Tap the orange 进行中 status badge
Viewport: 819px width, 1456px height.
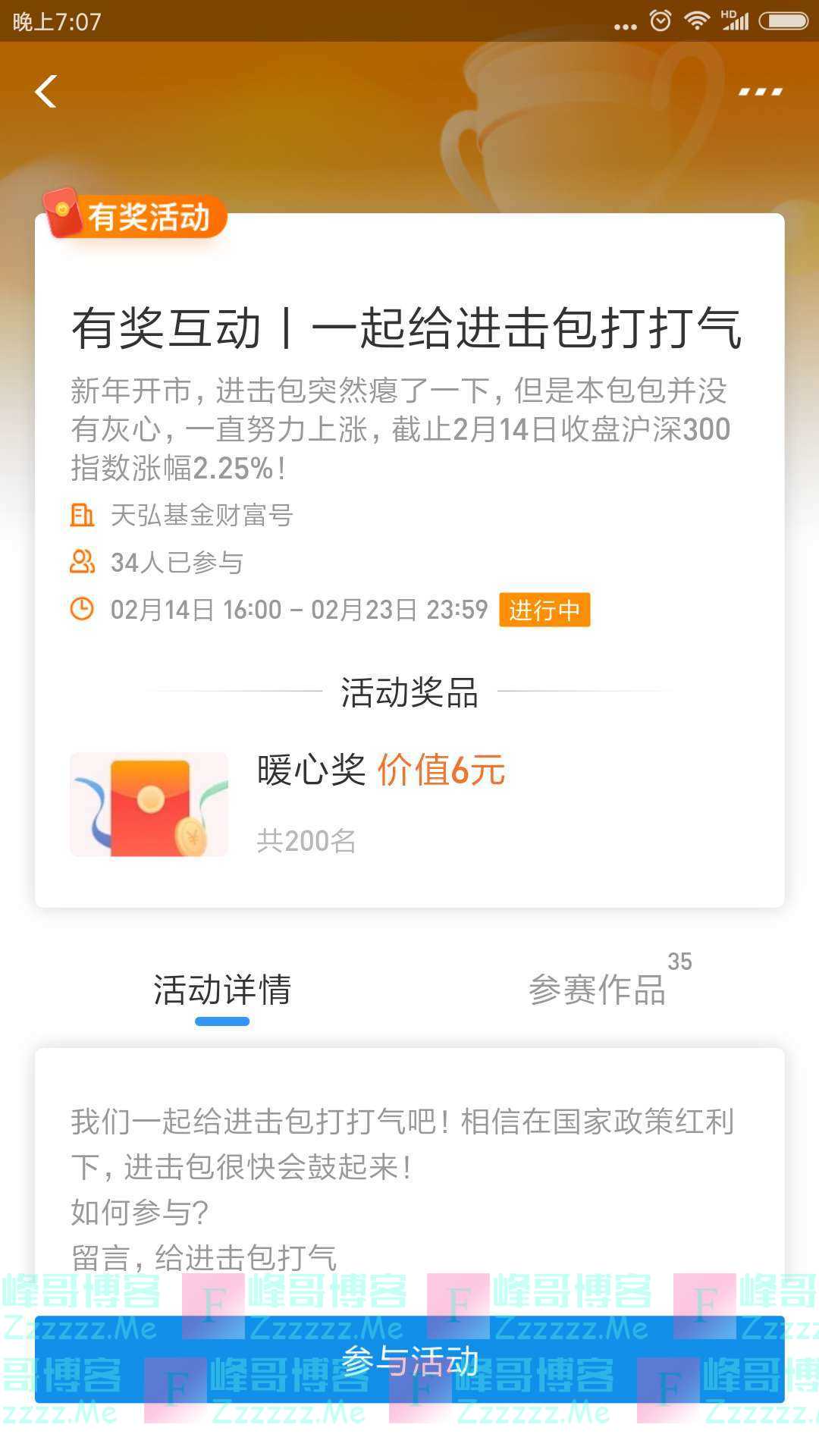(544, 609)
